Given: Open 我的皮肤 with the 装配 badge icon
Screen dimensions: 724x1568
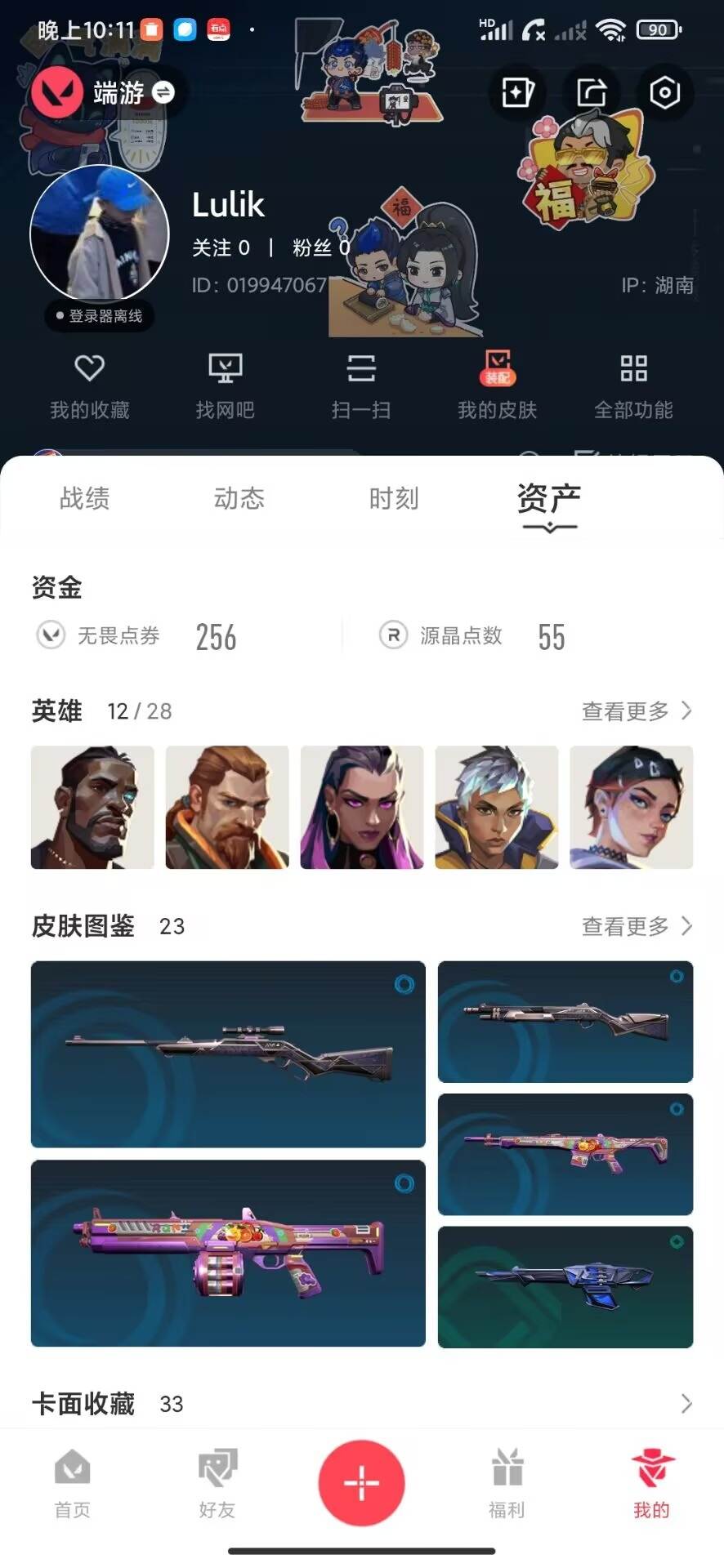Looking at the screenshot, I should click(498, 384).
